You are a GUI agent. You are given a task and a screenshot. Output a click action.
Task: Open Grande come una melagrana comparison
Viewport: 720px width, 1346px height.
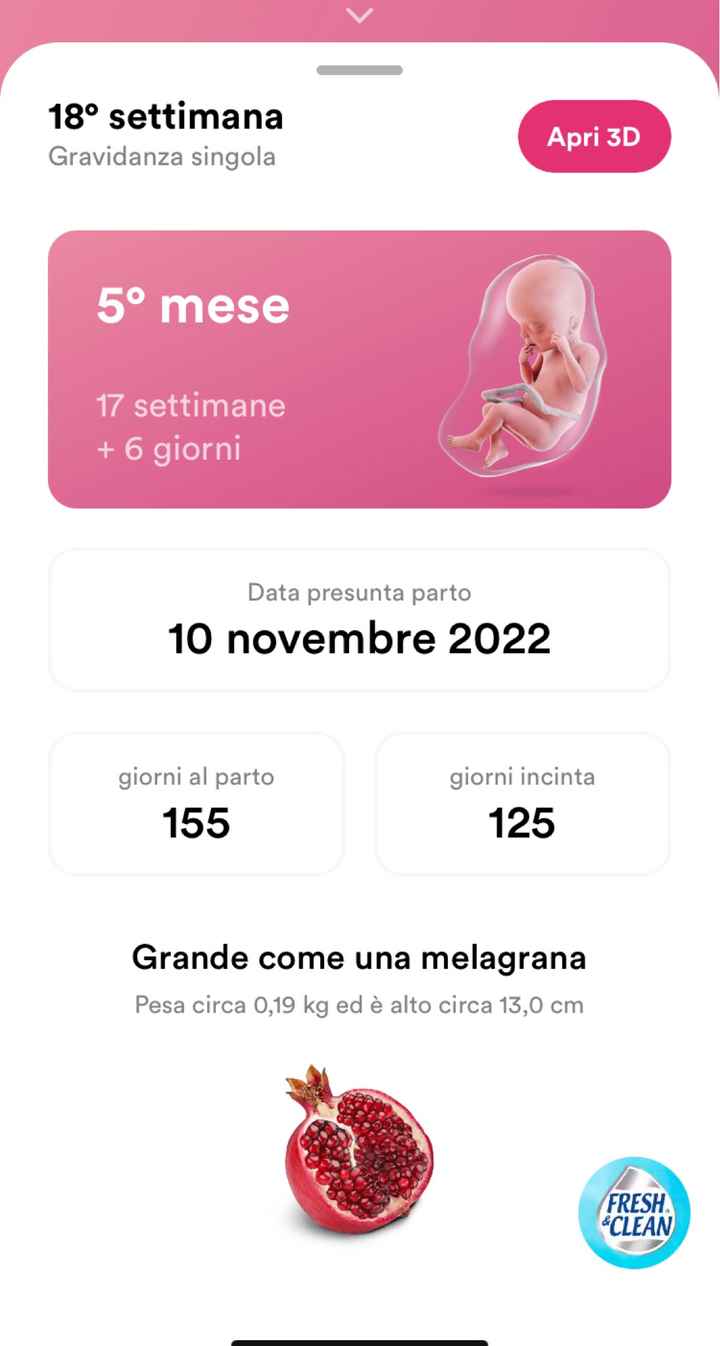point(359,957)
